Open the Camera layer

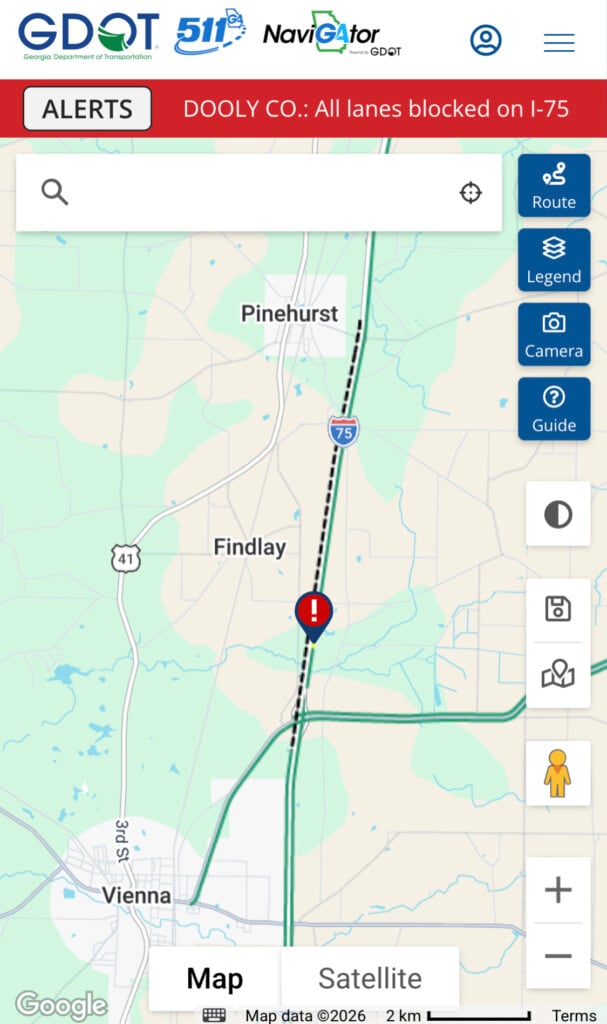(x=554, y=335)
